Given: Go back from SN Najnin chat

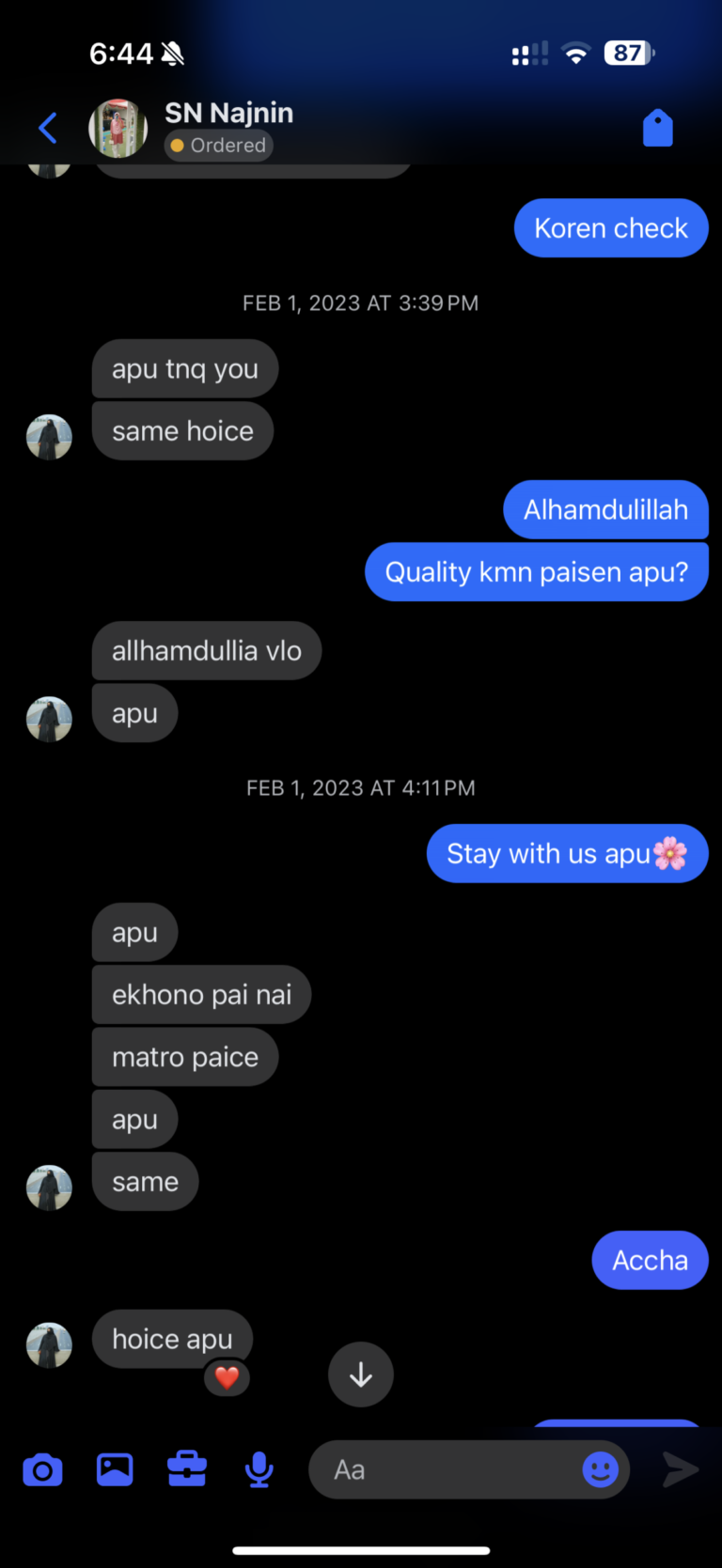Looking at the screenshot, I should 48,128.
